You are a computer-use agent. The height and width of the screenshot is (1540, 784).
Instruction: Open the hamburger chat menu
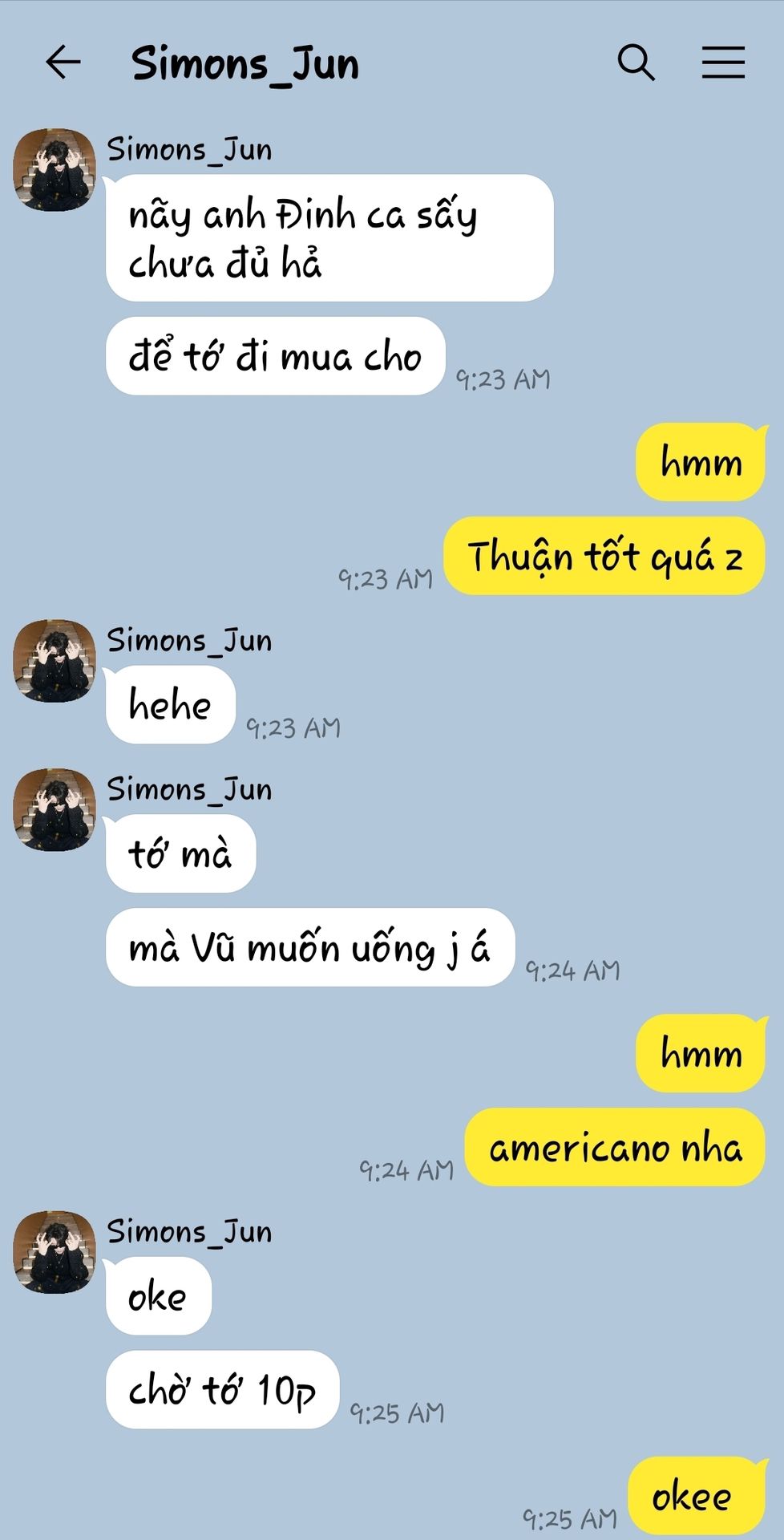pyautogui.click(x=723, y=63)
